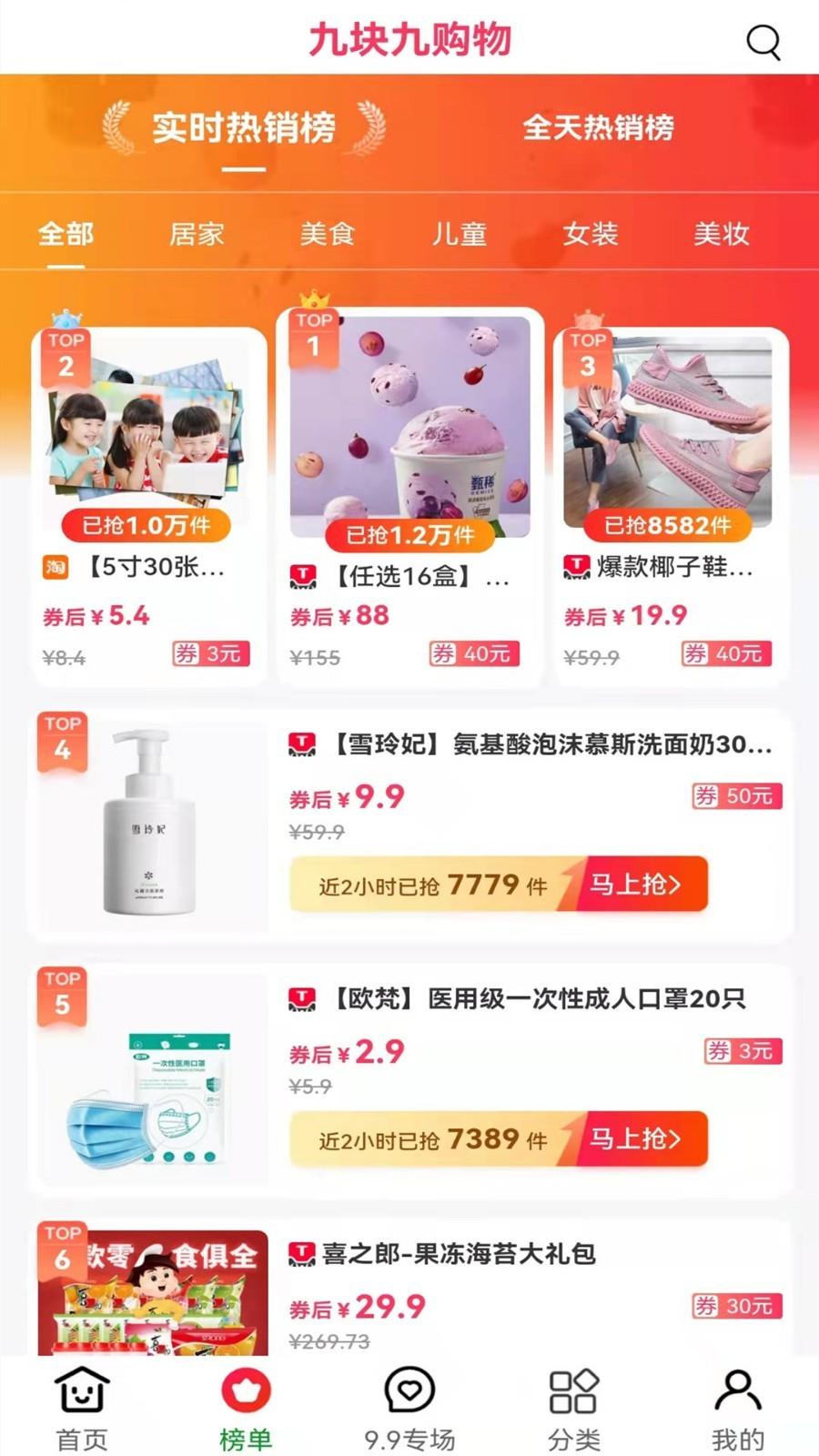Select the 全部 category tab
Screen dimensions: 819x1456
(66, 234)
